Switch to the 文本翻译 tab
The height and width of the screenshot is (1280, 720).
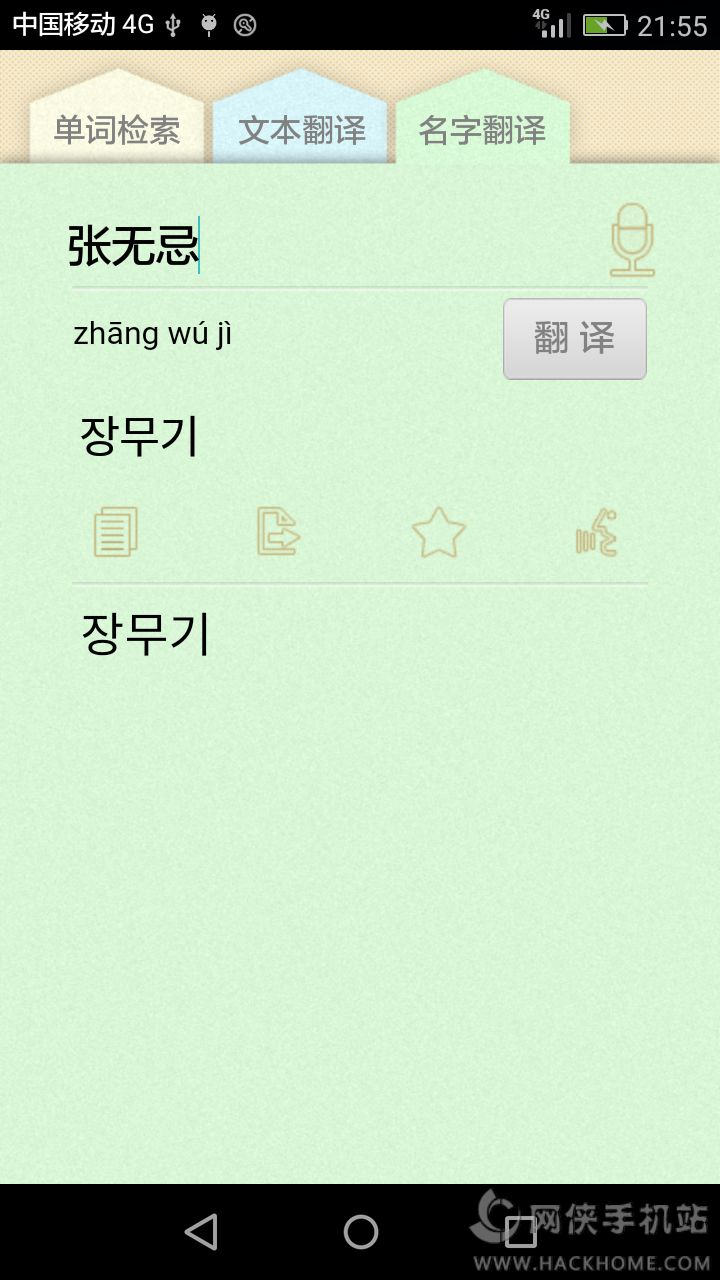301,130
